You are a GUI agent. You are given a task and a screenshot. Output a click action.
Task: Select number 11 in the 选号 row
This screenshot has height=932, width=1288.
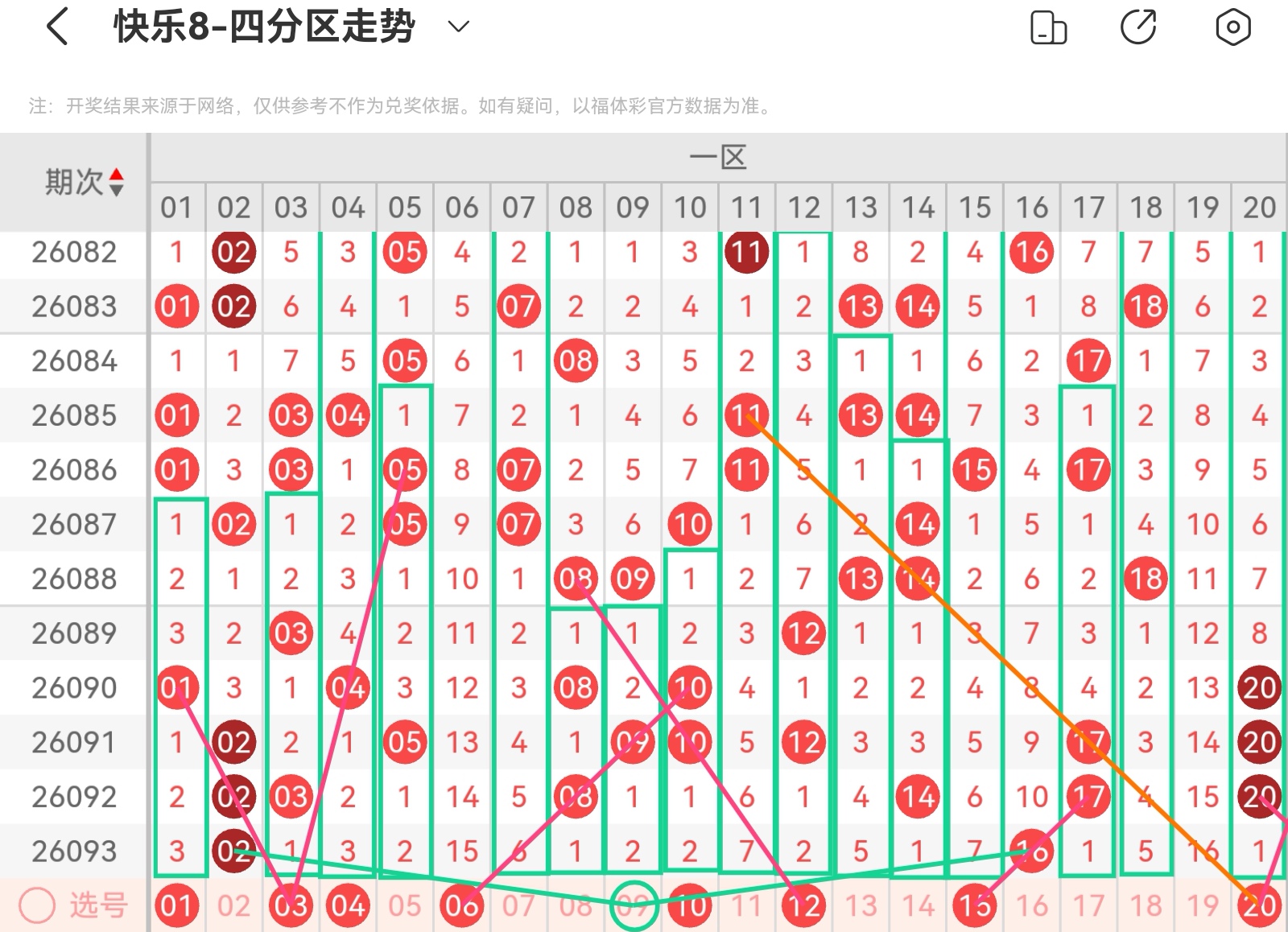(746, 905)
